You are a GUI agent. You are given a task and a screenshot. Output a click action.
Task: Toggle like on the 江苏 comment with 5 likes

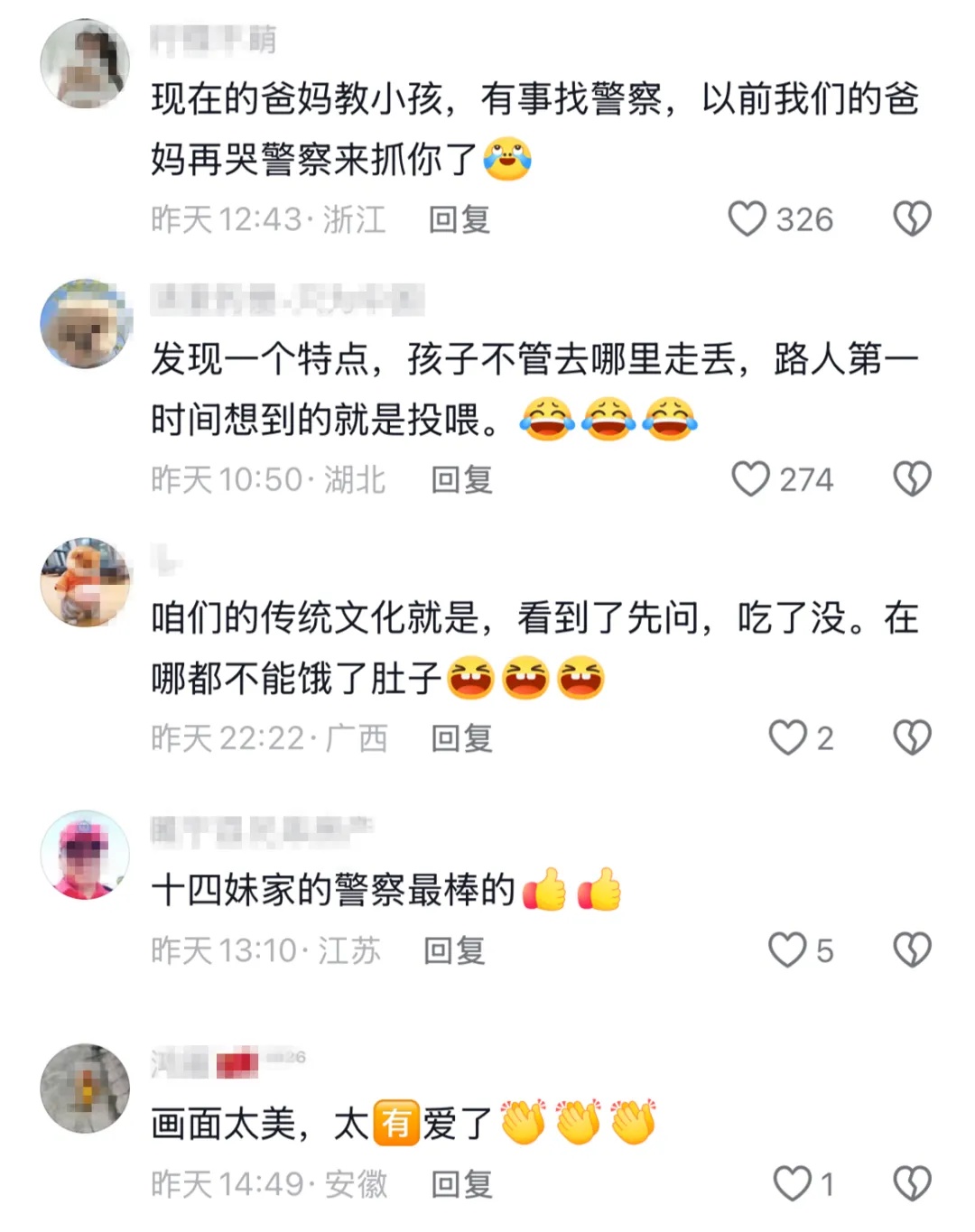tap(793, 950)
